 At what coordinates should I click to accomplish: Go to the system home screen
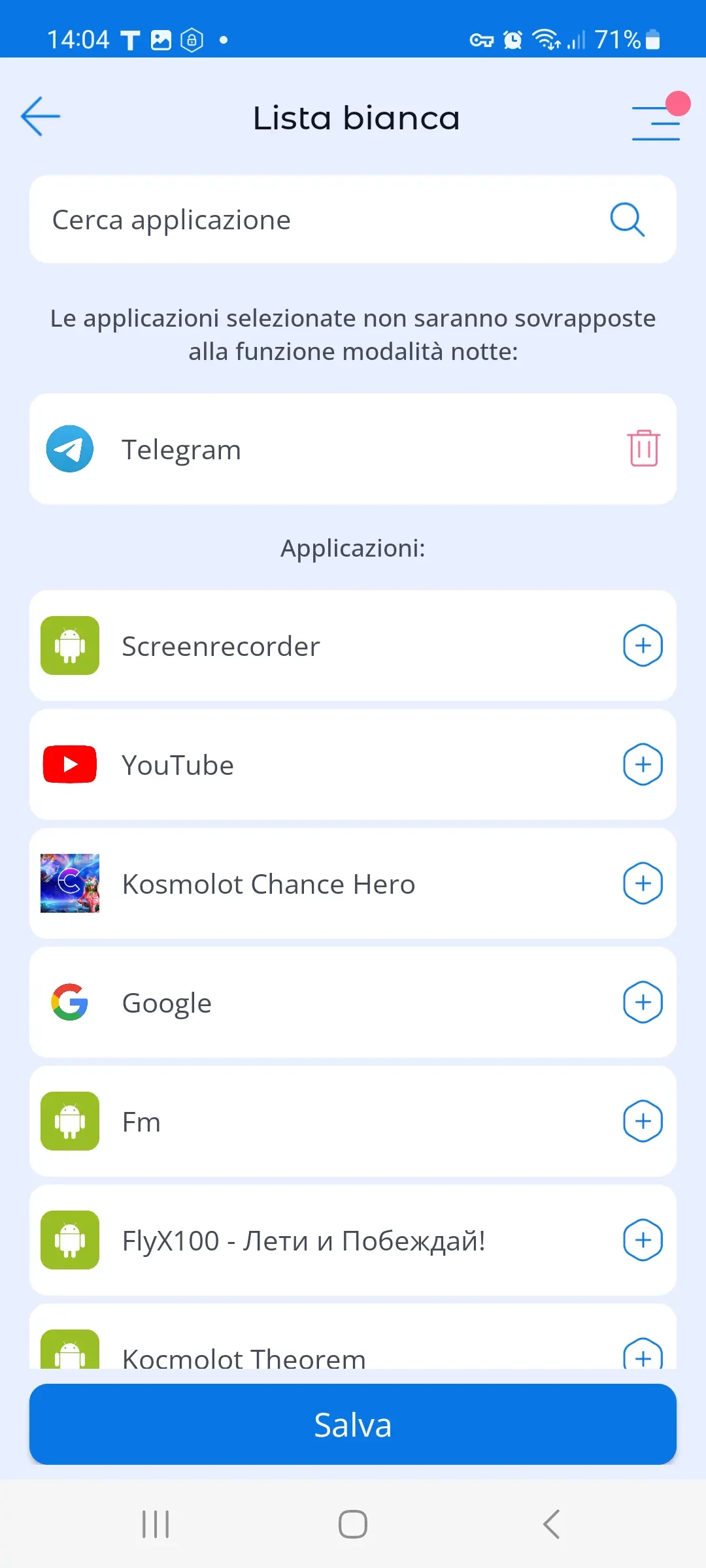[353, 1524]
